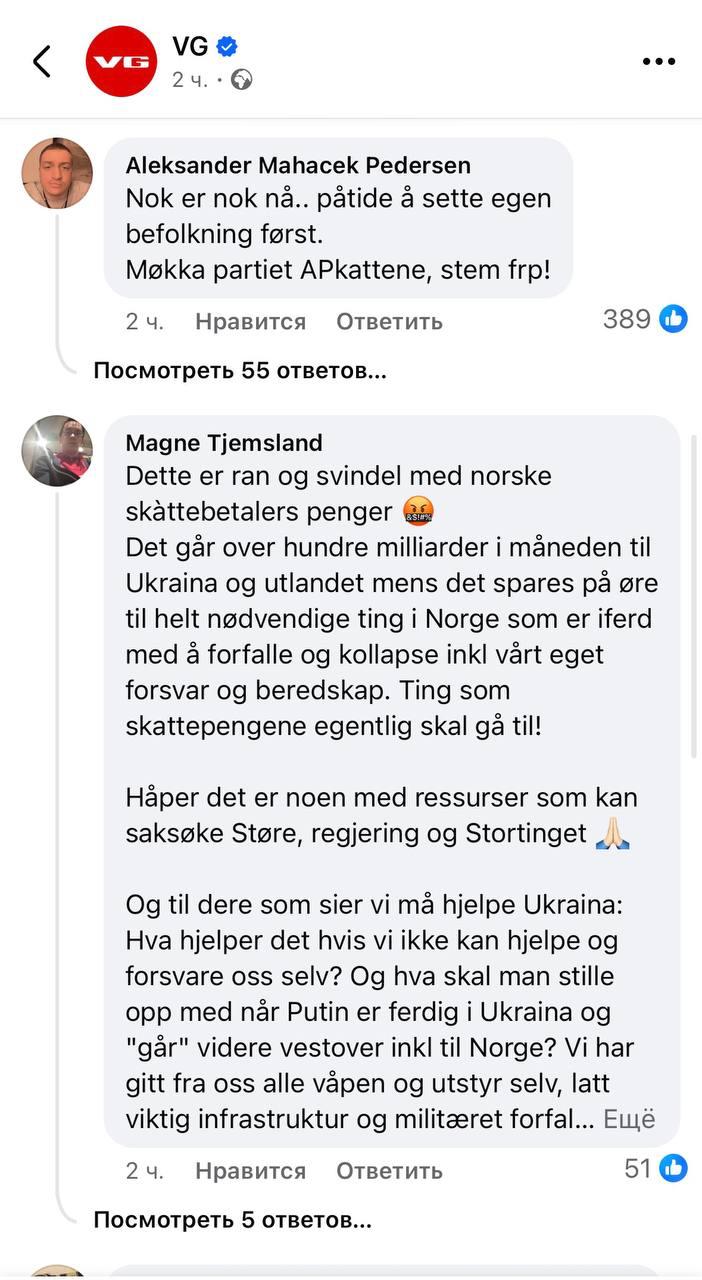
Task: Open the three-dot overflow menu
Action: [x=658, y=62]
